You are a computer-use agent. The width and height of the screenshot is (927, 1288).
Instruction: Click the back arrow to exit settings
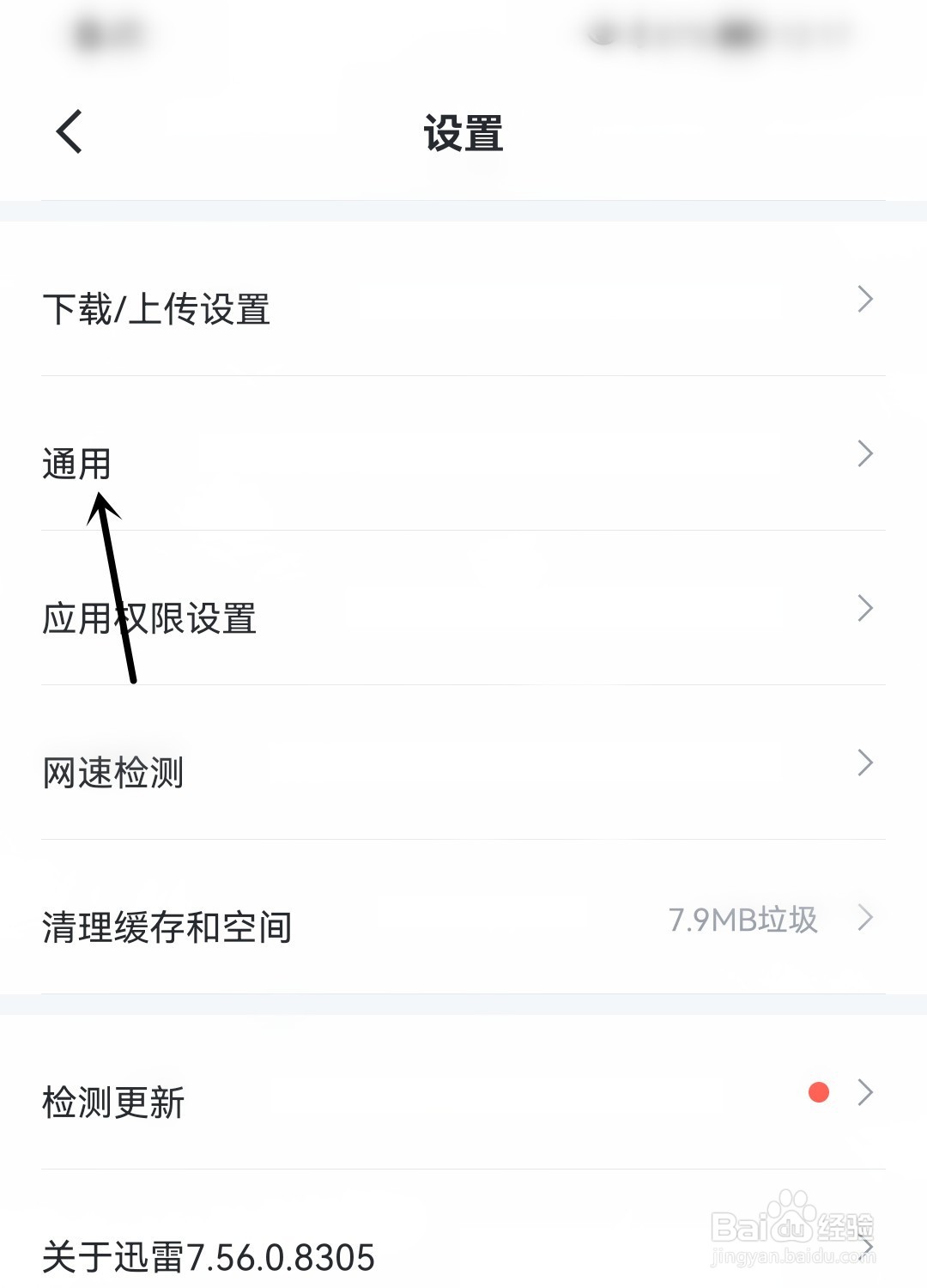[x=67, y=131]
